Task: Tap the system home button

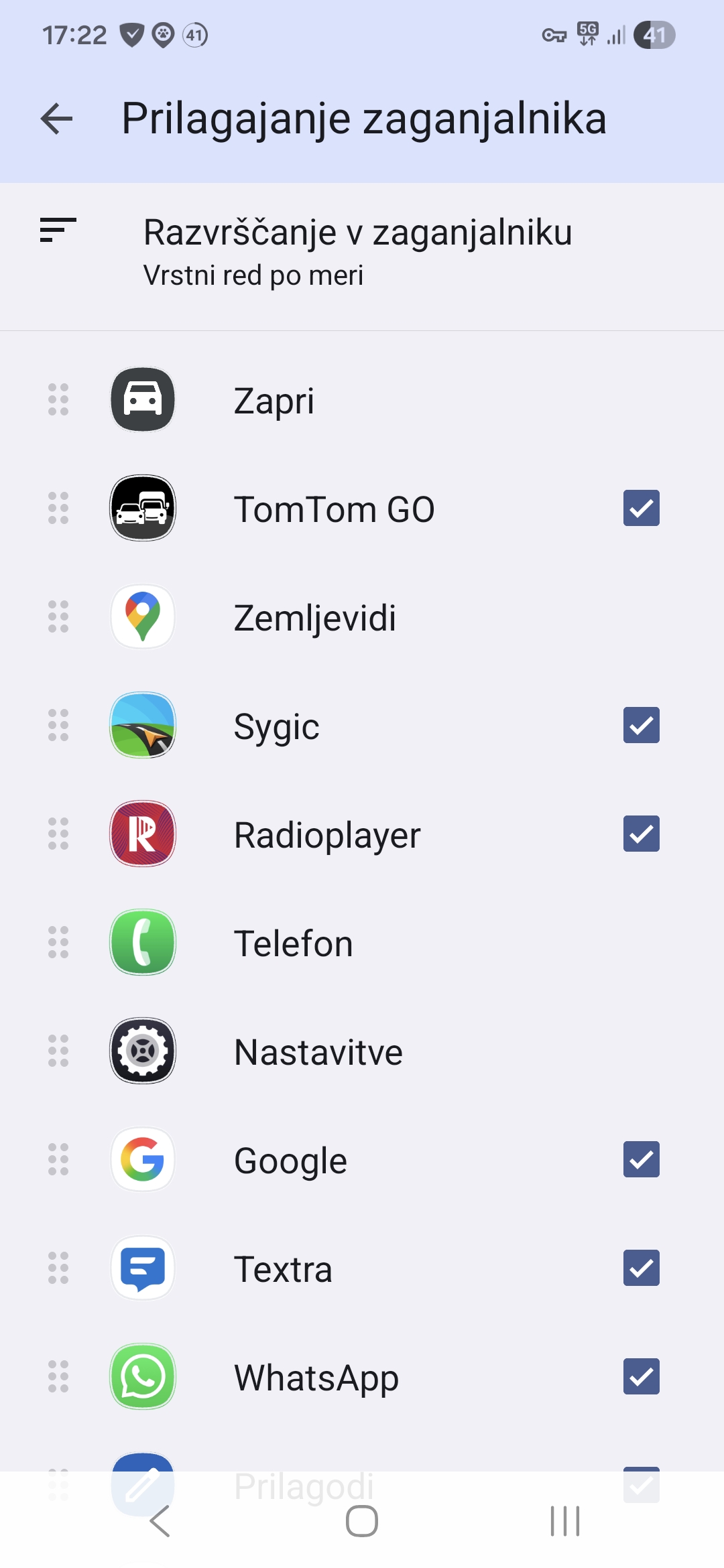Action: [x=362, y=1521]
